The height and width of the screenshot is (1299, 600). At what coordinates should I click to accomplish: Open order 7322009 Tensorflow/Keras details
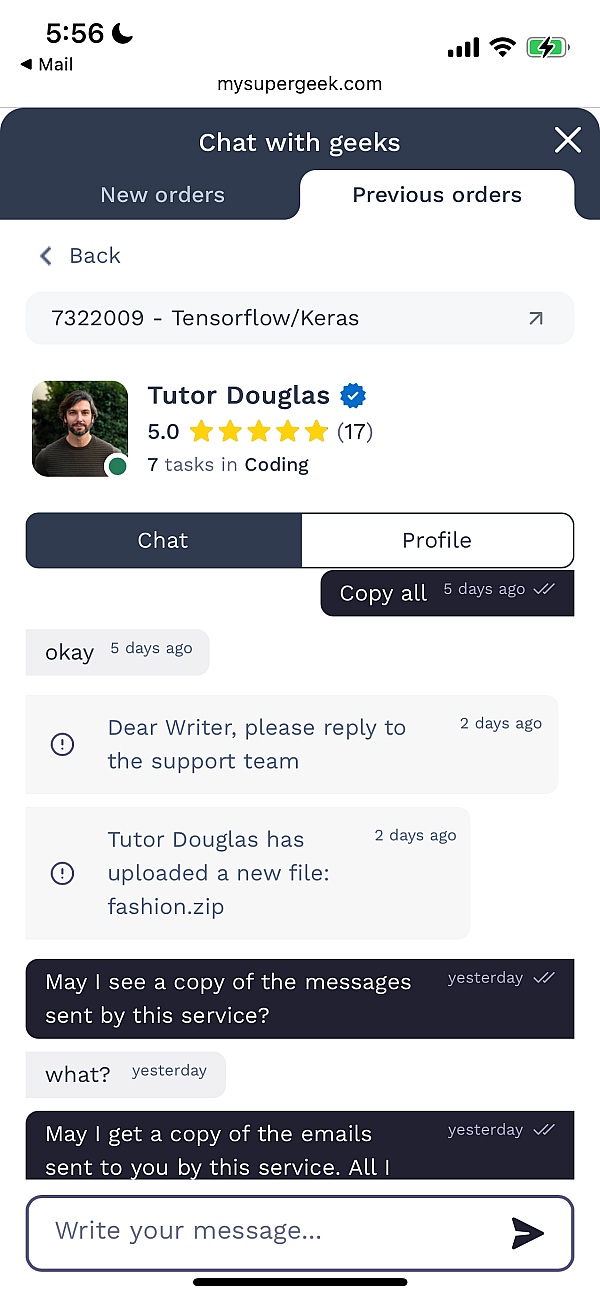[x=300, y=318]
